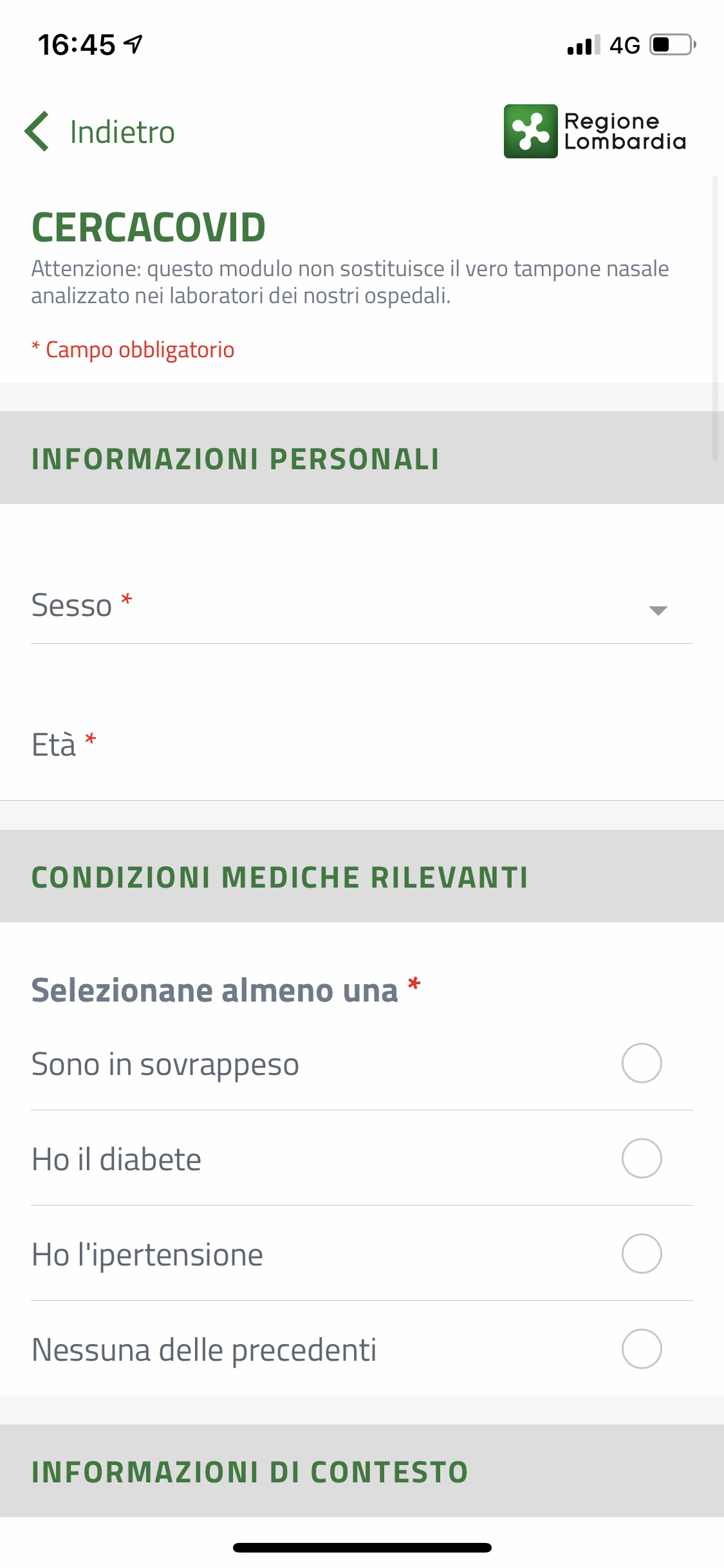
Task: Tap the Età input field
Action: [x=362, y=745]
